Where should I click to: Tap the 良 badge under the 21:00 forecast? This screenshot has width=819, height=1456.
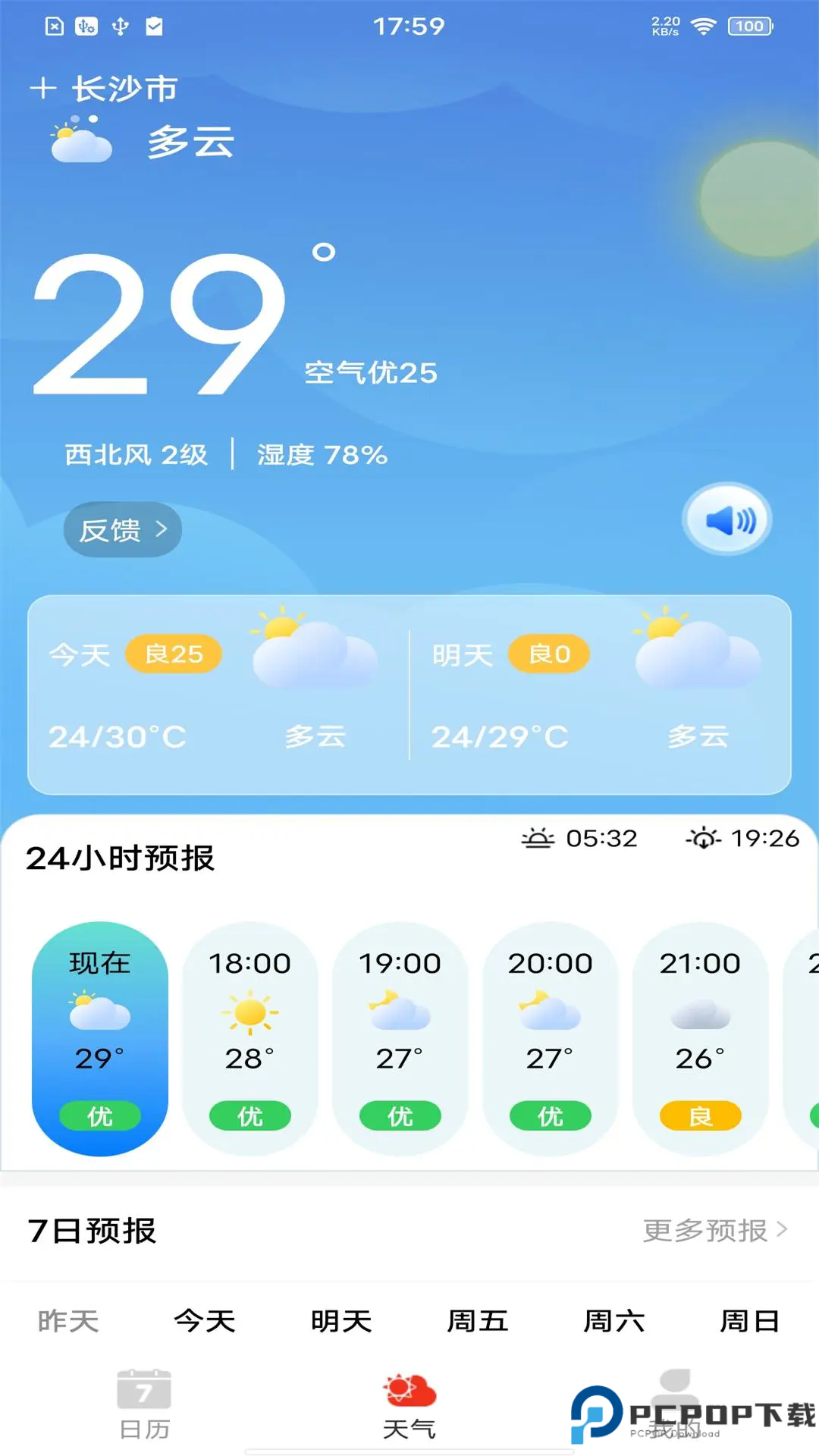point(701,1116)
